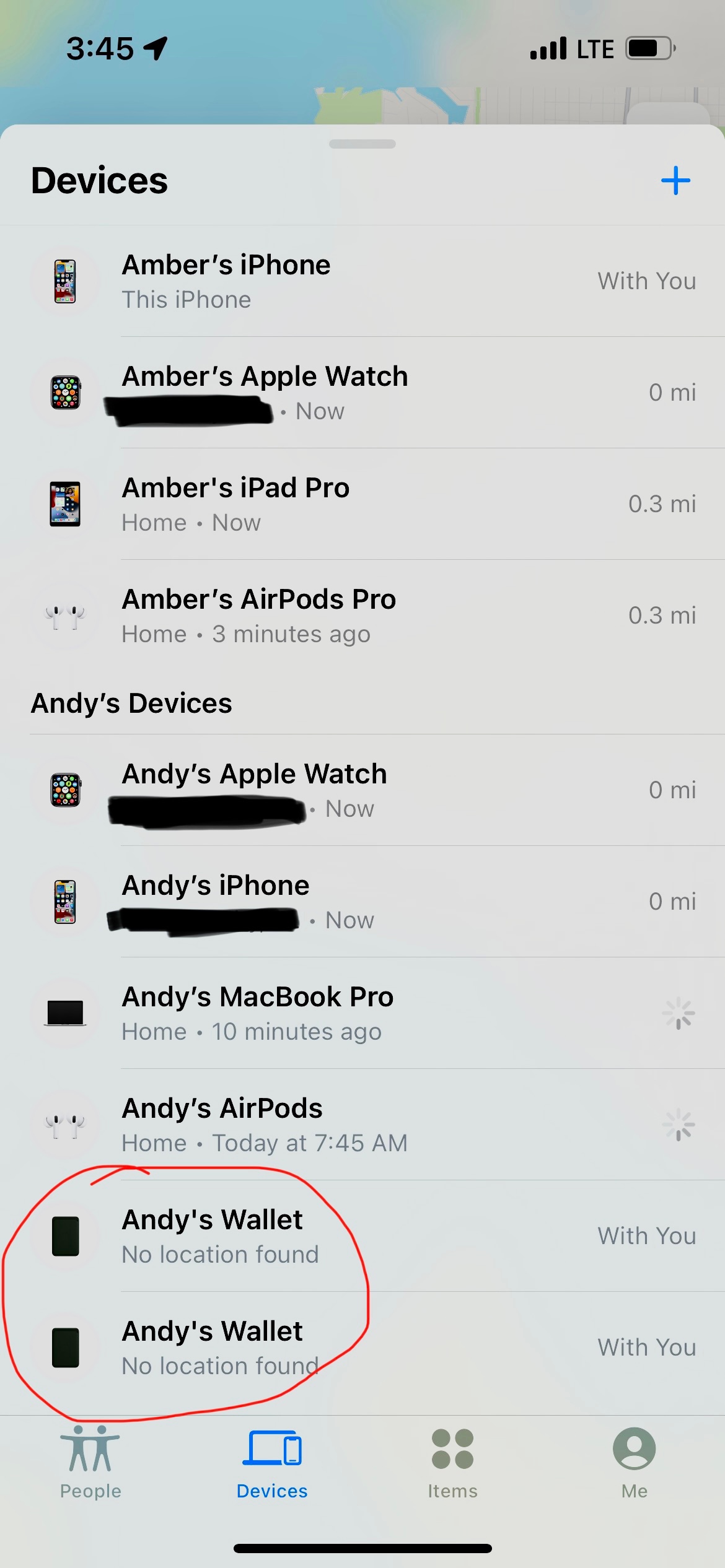Image resolution: width=725 pixels, height=1568 pixels.
Task: Select Amber's Apple Watch
Action: 362,393
